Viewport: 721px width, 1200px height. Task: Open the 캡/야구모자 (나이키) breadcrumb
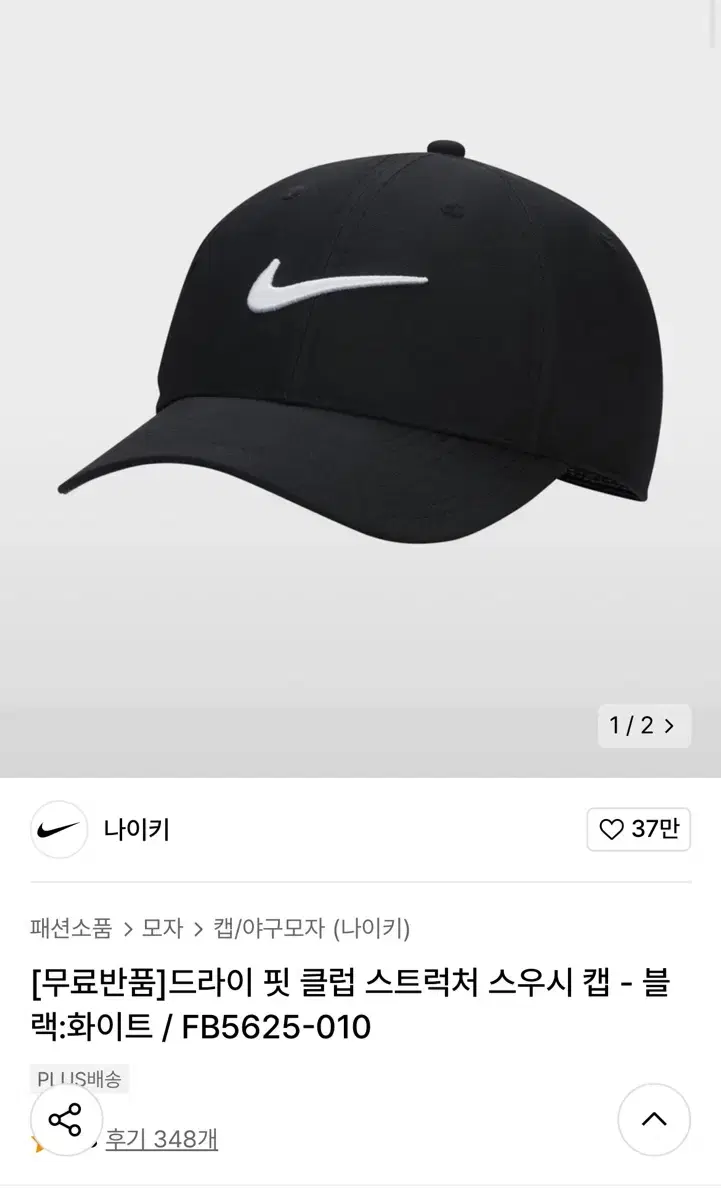(x=311, y=928)
